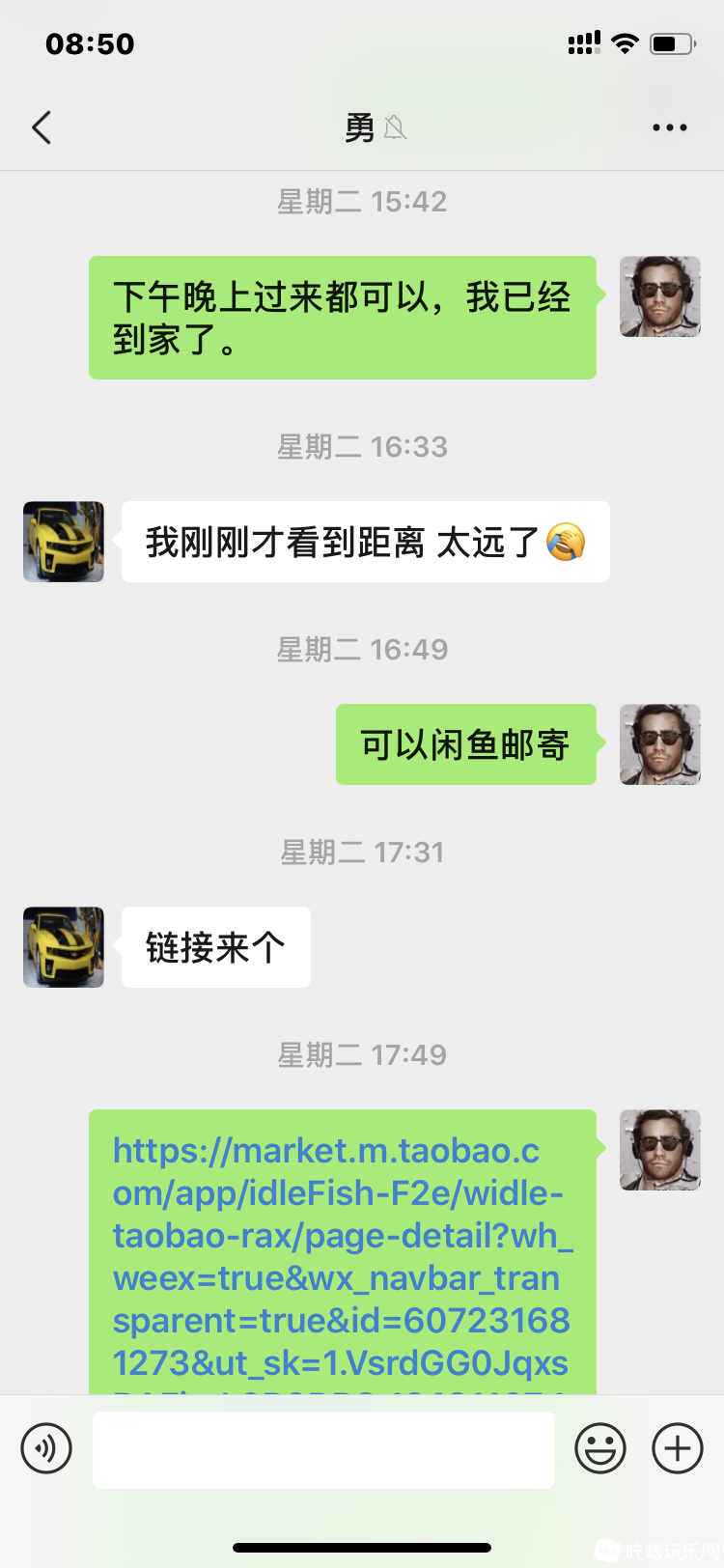Go back to the chat list

(42, 127)
